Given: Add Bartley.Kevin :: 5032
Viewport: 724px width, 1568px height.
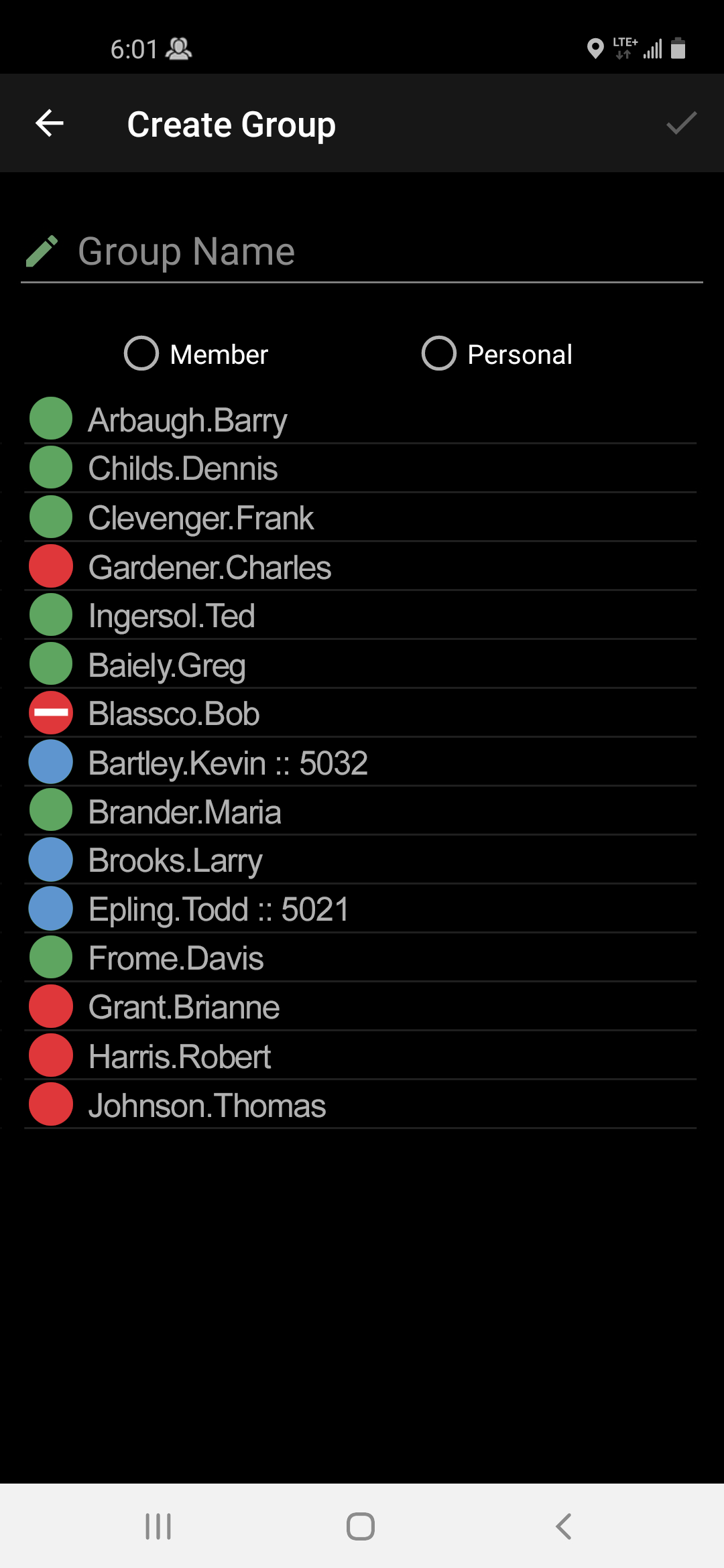Looking at the screenshot, I should tap(228, 763).
